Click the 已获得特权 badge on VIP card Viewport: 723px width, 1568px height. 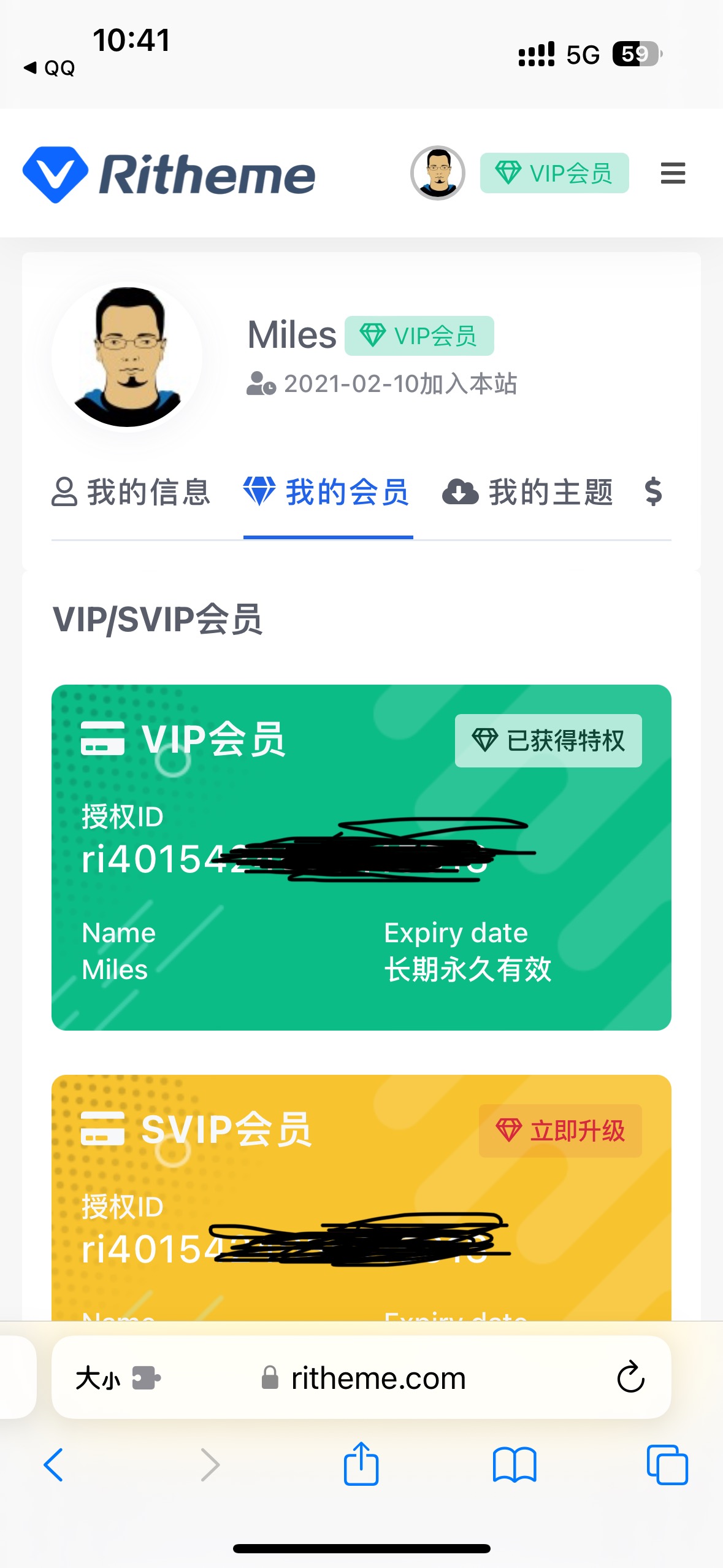548,741
